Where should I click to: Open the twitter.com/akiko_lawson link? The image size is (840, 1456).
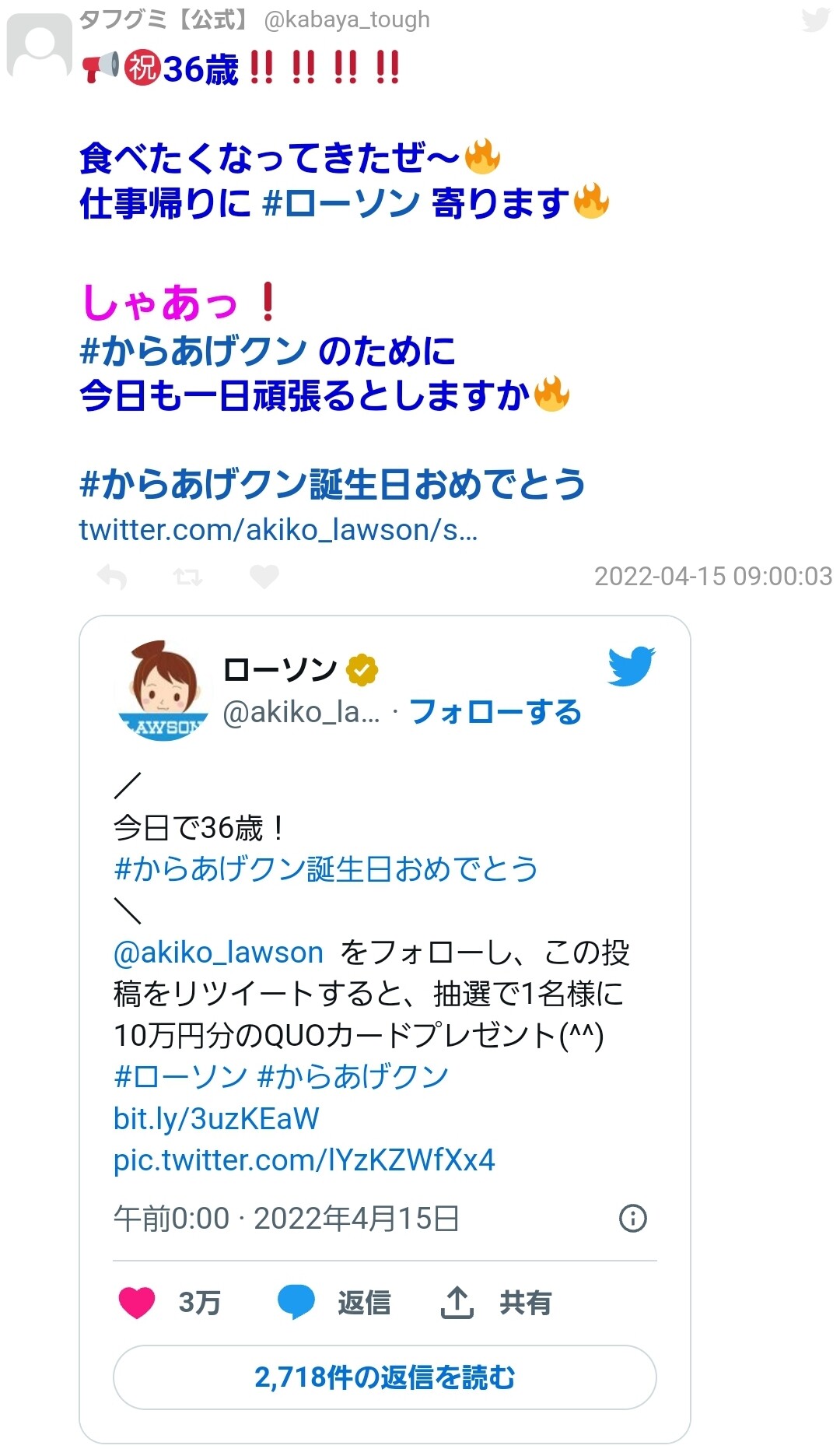[278, 530]
